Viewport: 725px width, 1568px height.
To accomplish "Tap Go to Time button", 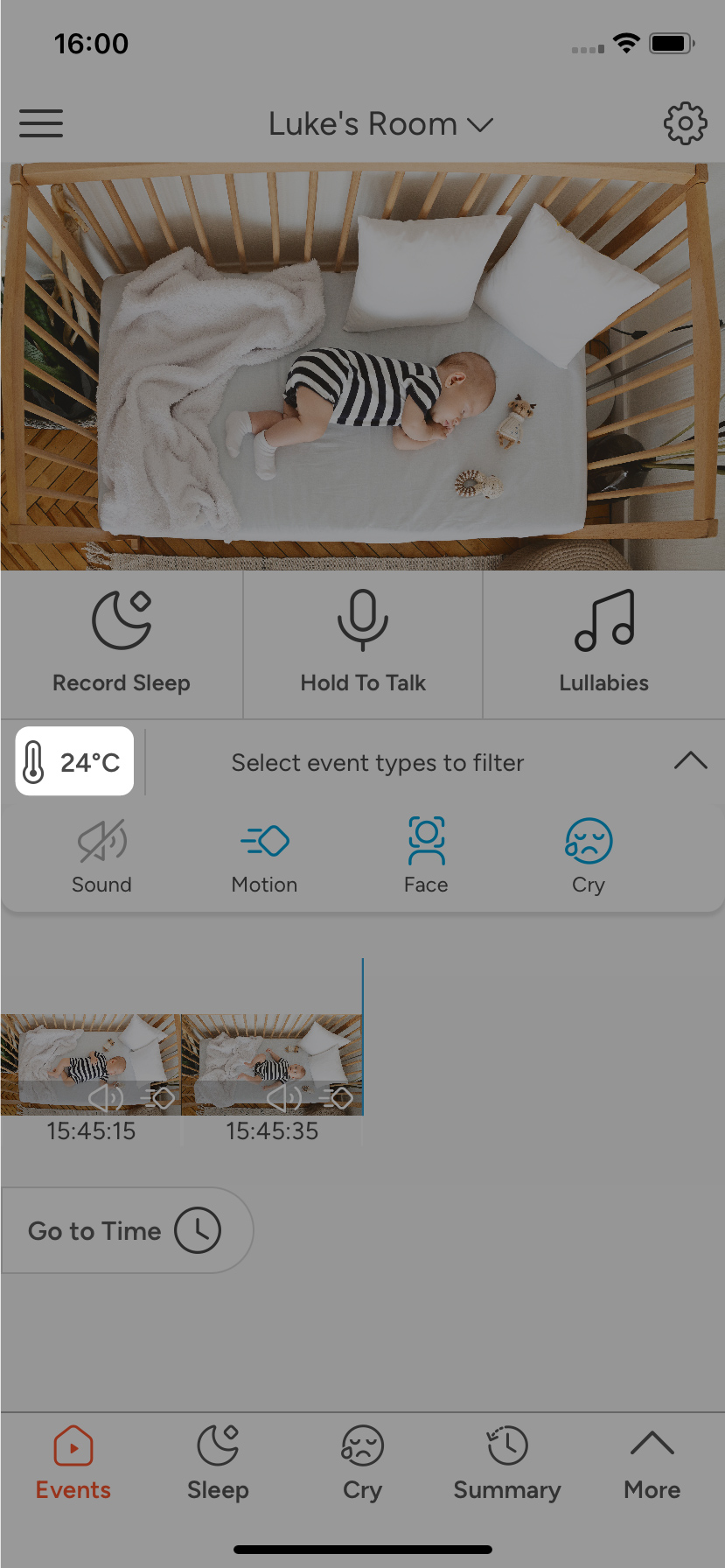I will [x=125, y=1230].
